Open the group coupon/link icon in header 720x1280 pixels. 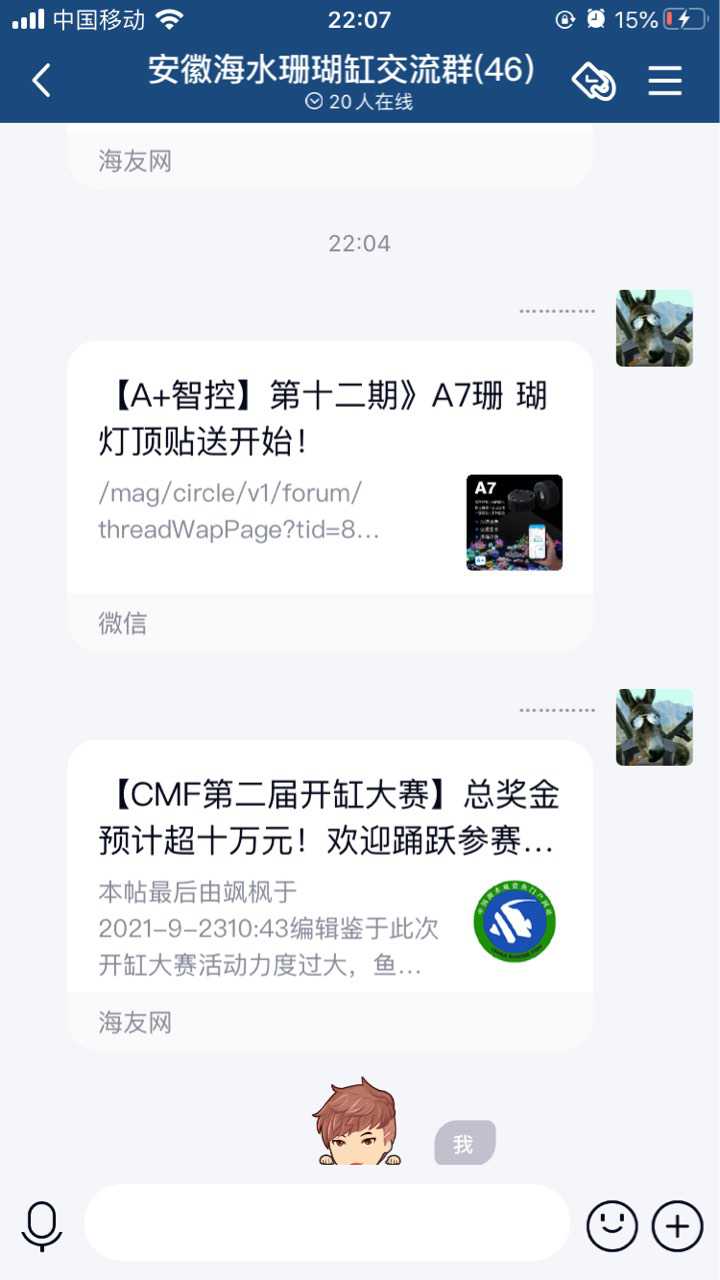(x=593, y=81)
